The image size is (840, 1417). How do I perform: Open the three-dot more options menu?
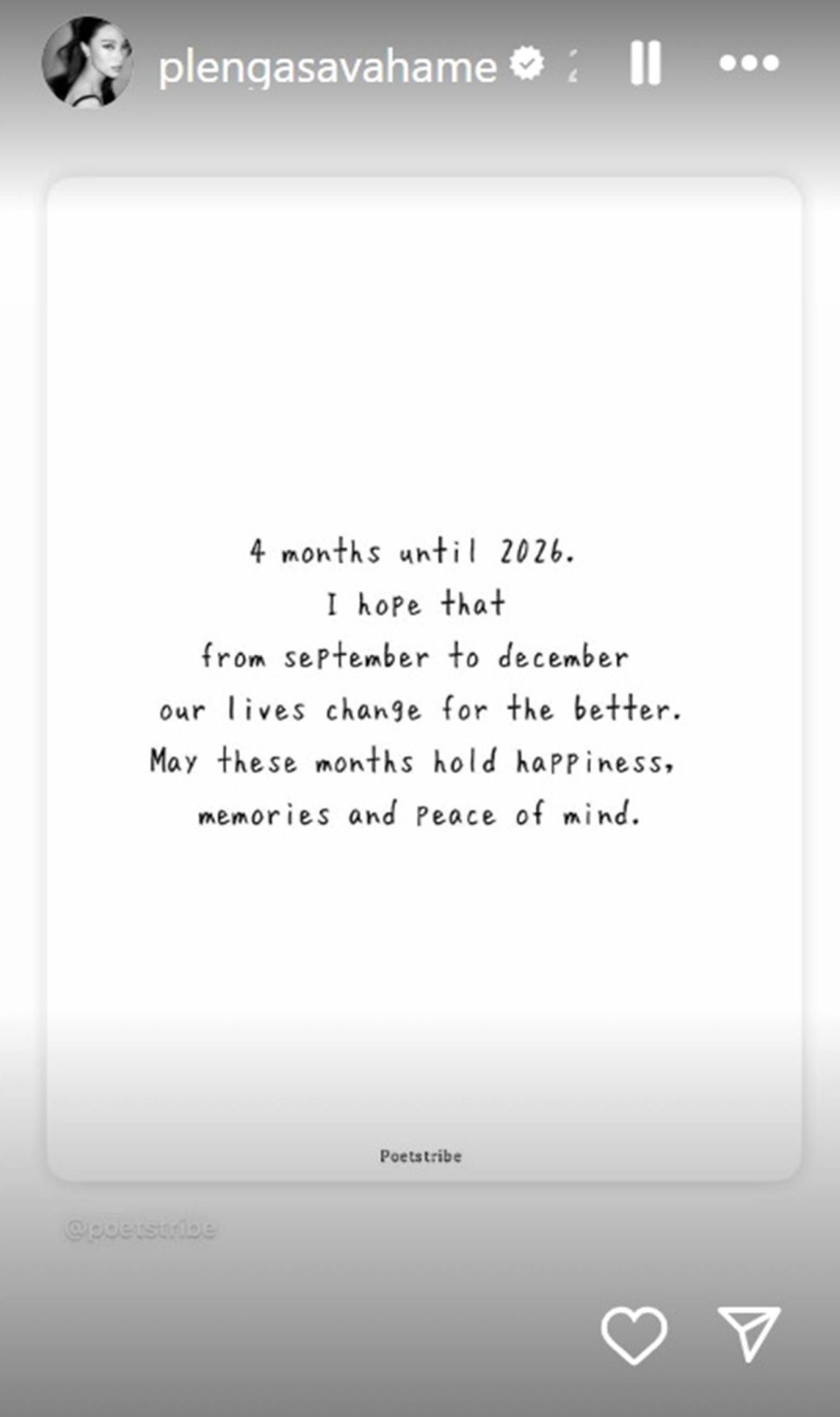749,63
